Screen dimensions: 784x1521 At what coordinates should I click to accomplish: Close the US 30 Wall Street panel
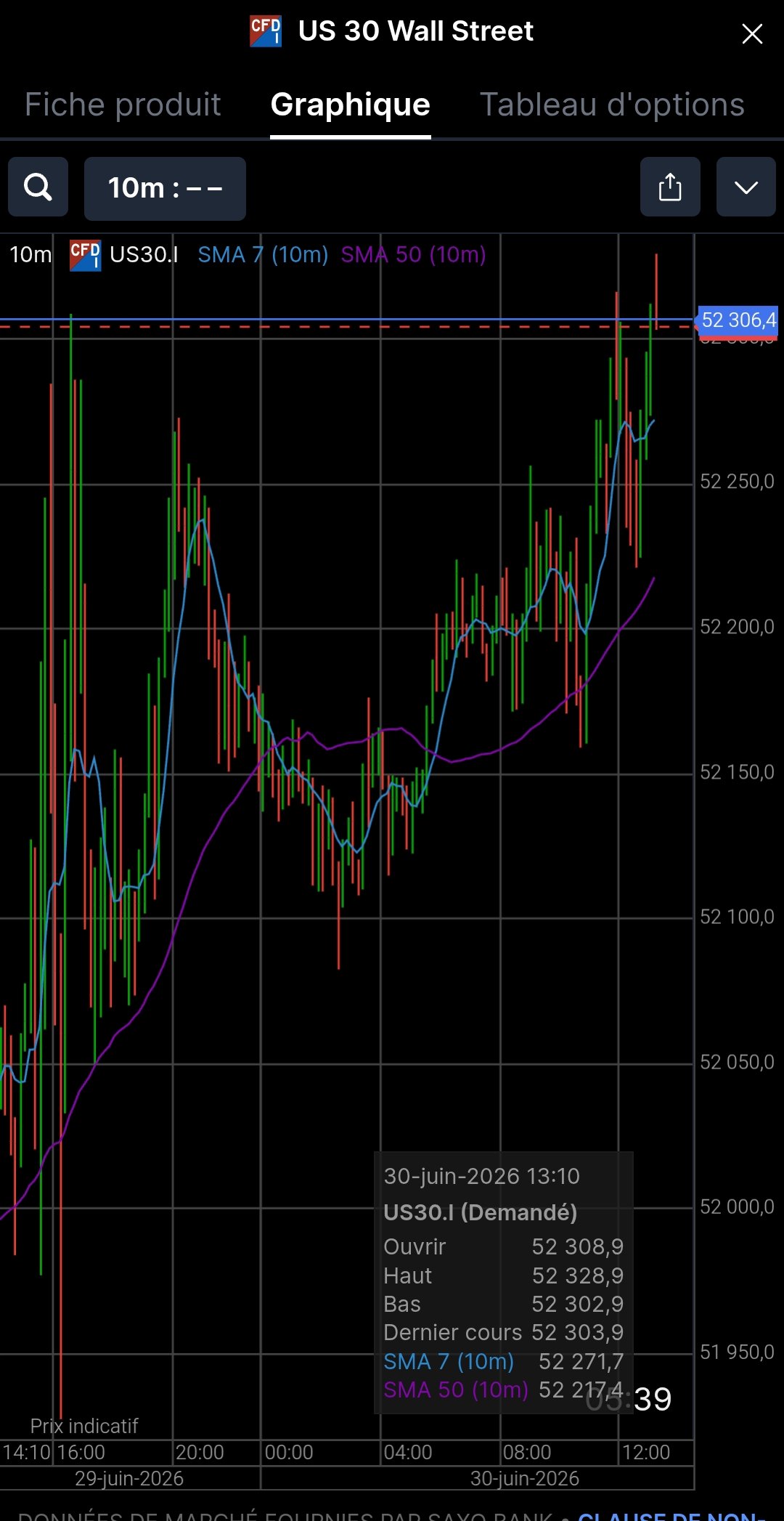(x=752, y=33)
